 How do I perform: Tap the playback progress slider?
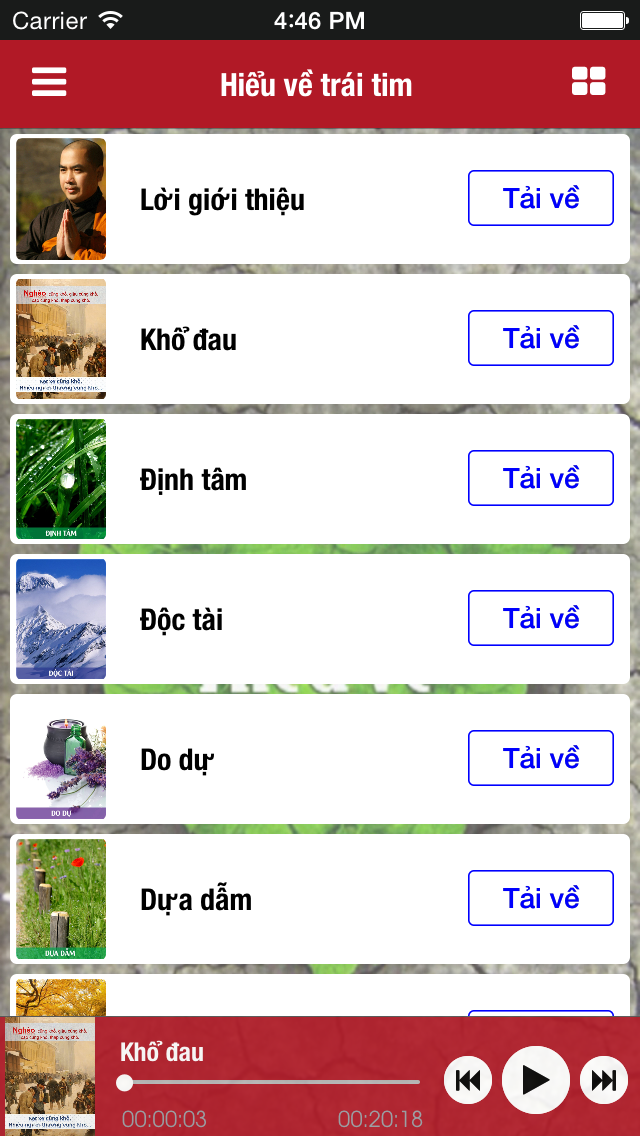[x=270, y=1082]
